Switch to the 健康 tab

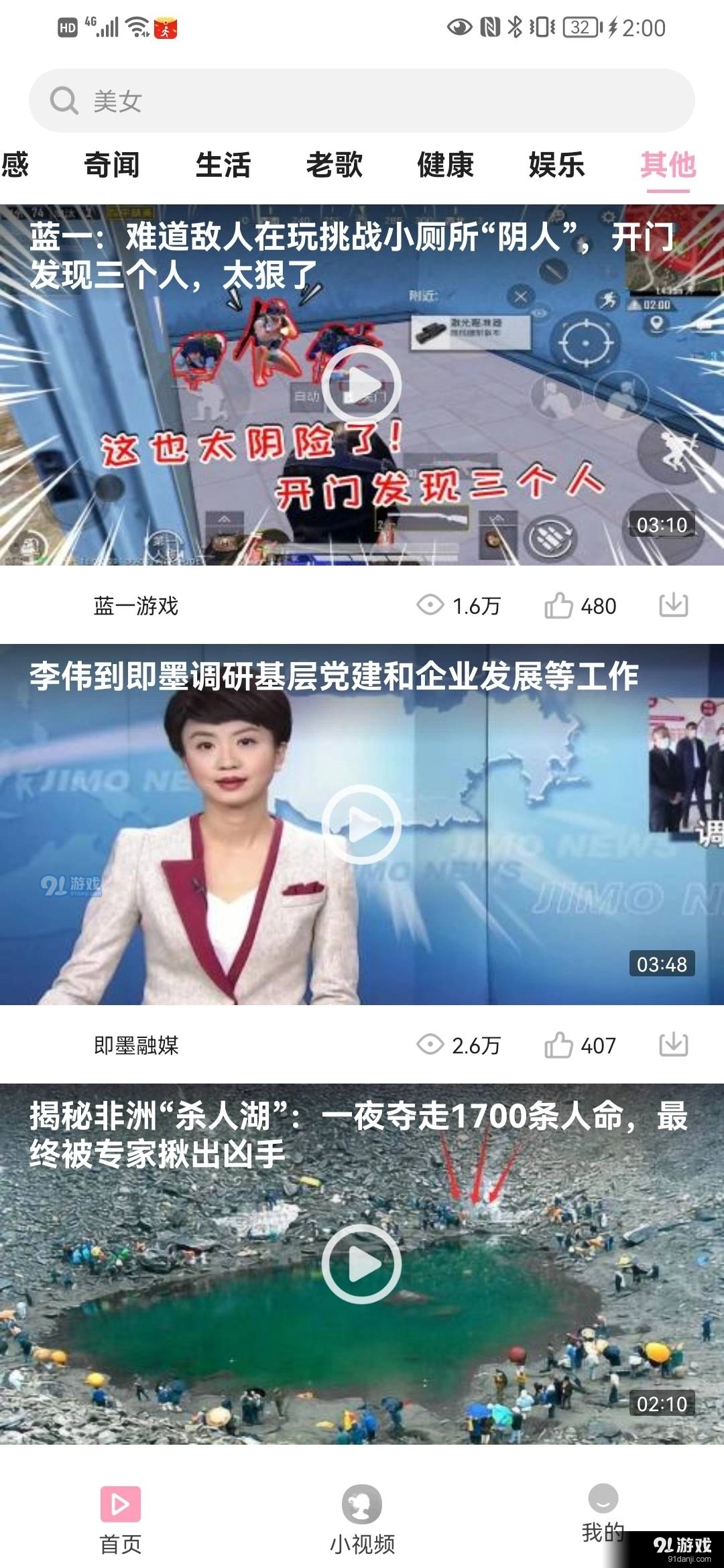coord(445,165)
